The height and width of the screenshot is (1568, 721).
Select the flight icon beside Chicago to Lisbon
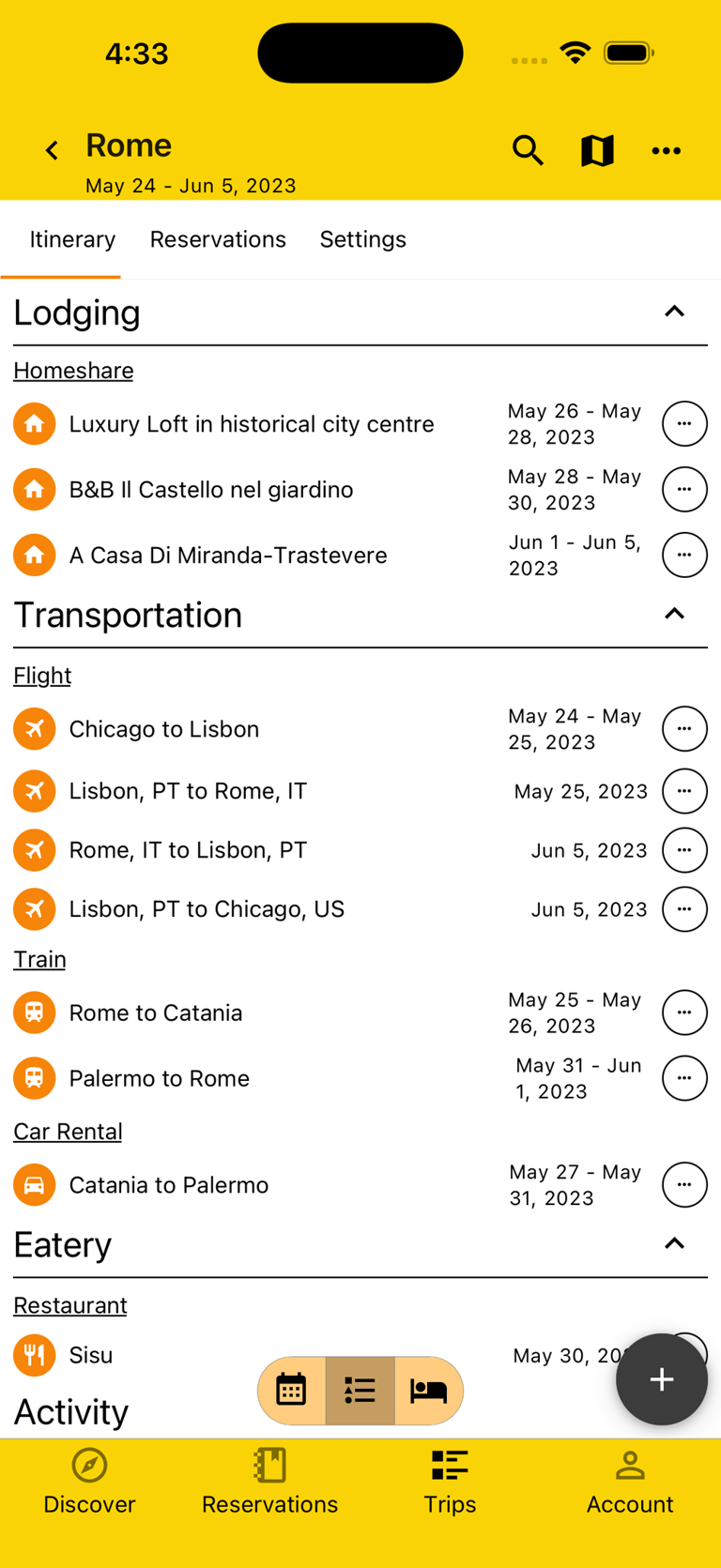pyautogui.click(x=34, y=728)
